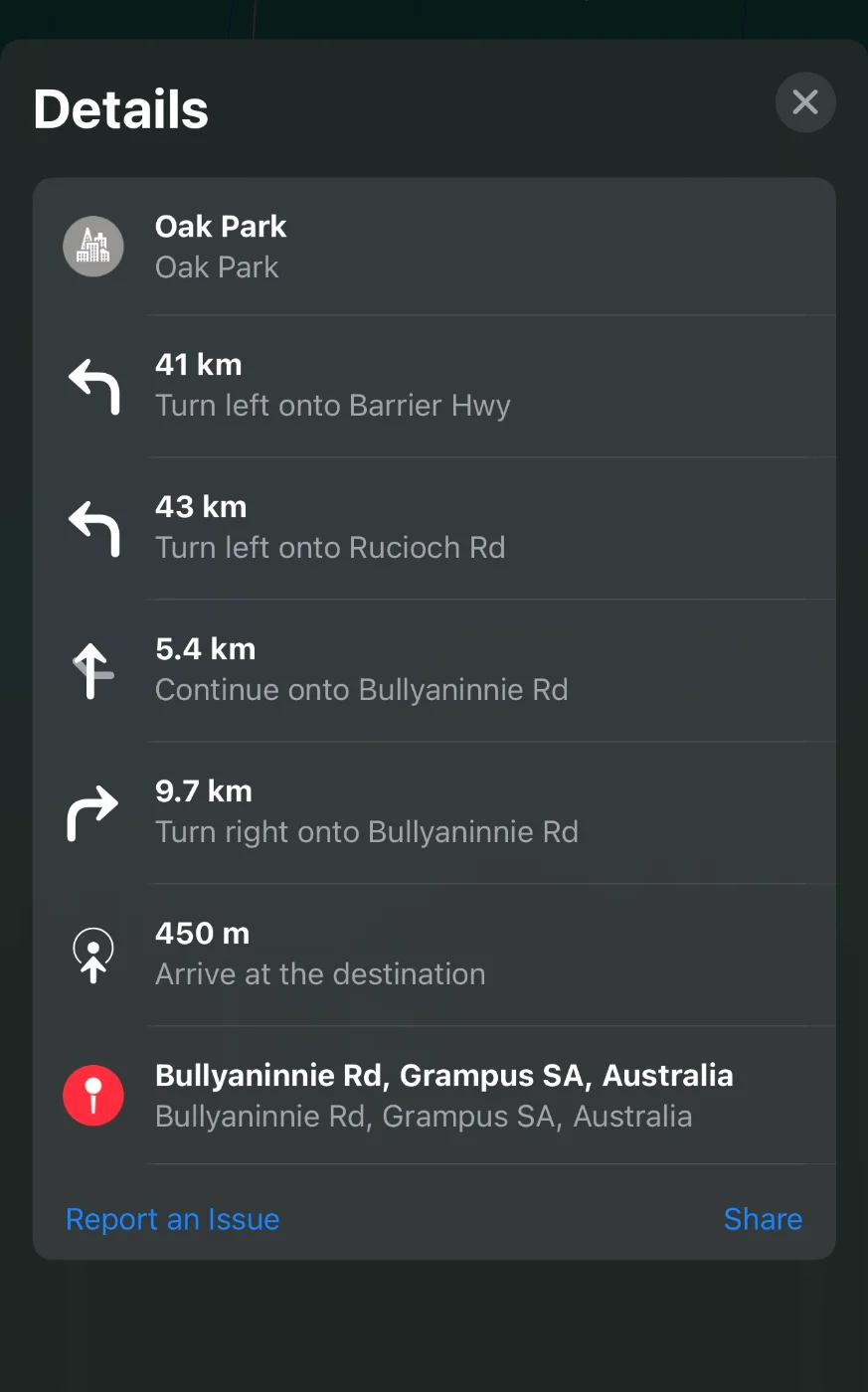The height and width of the screenshot is (1392, 868).
Task: Select the Continue onto Bullyaninnie Rd step
Action: [434, 670]
